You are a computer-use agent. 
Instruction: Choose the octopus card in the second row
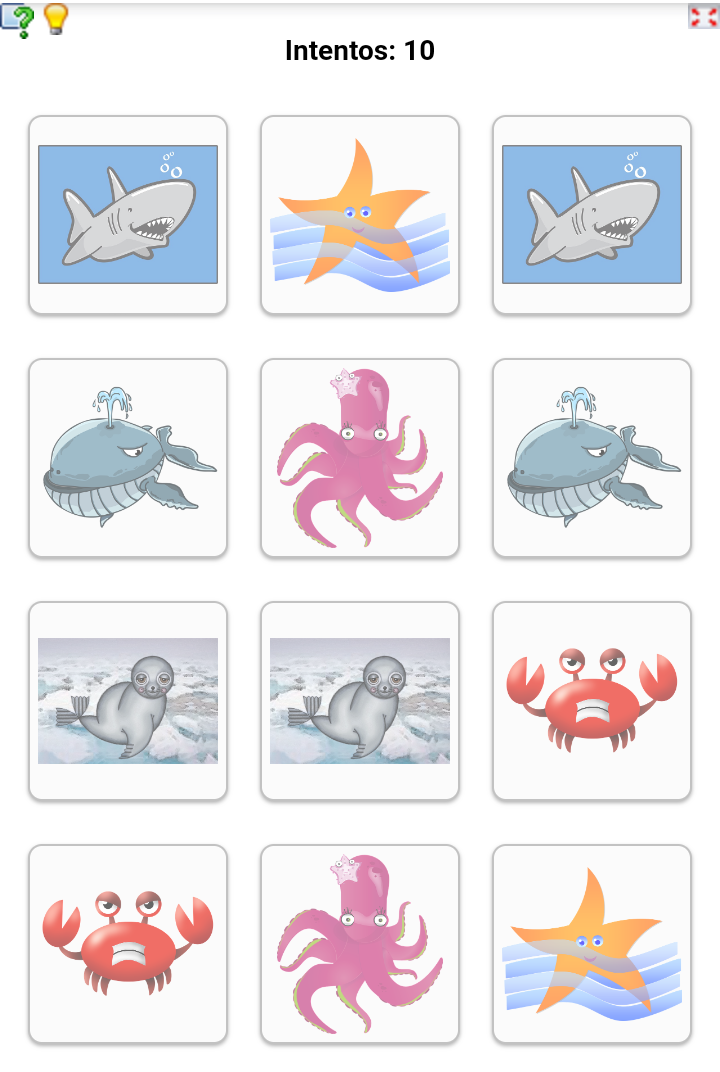360,458
